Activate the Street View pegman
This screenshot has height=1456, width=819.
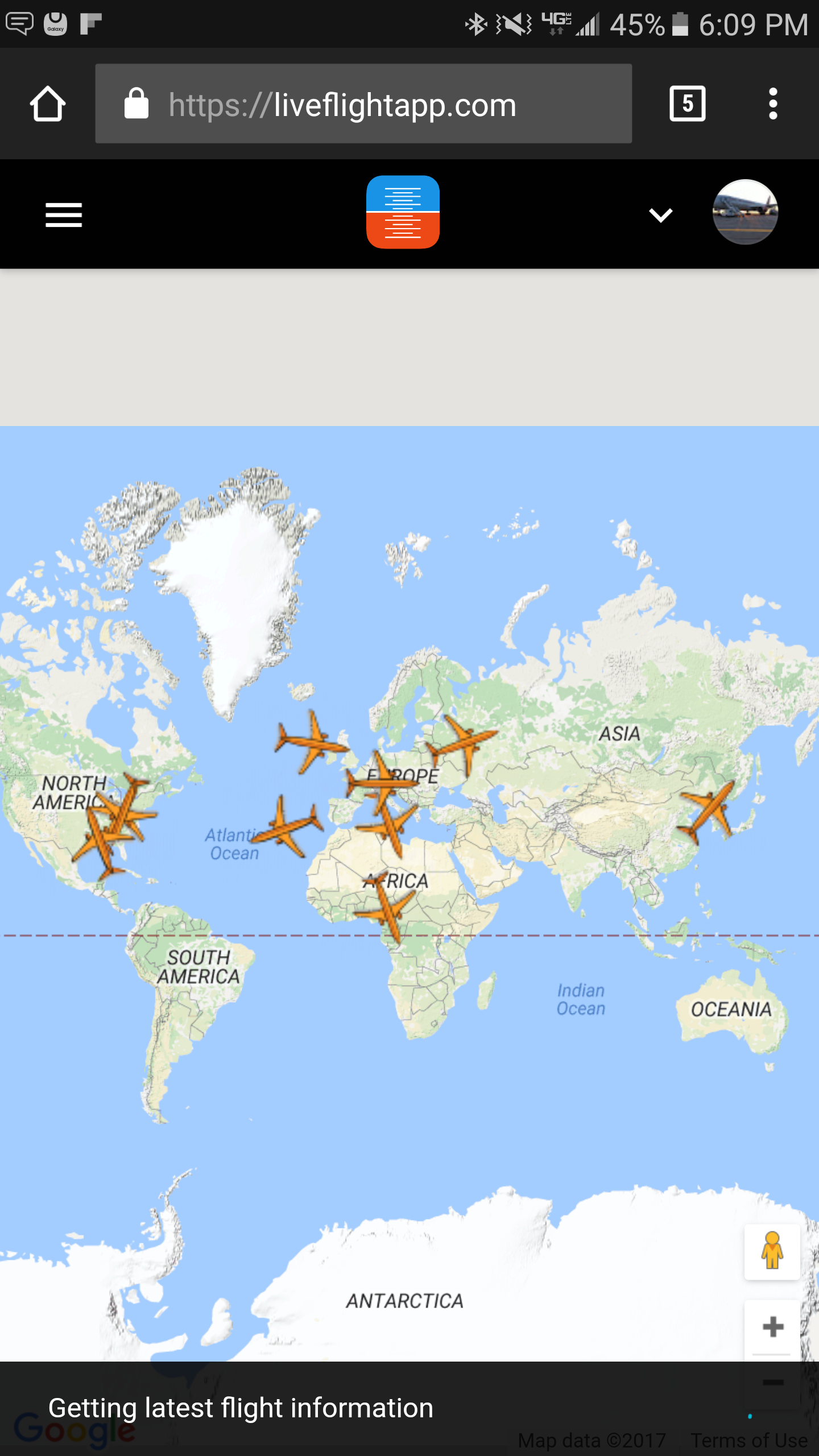coord(772,1251)
